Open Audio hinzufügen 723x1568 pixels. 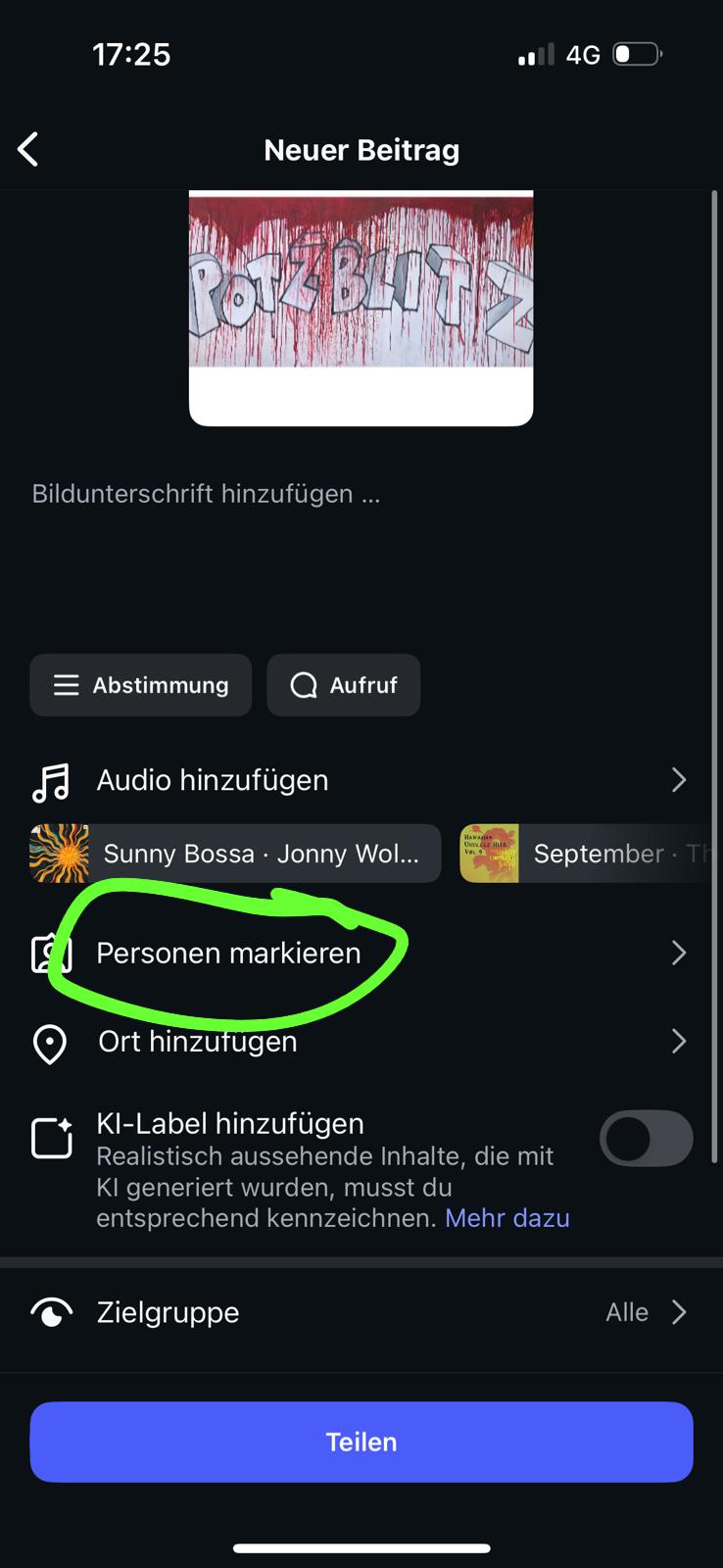[361, 780]
